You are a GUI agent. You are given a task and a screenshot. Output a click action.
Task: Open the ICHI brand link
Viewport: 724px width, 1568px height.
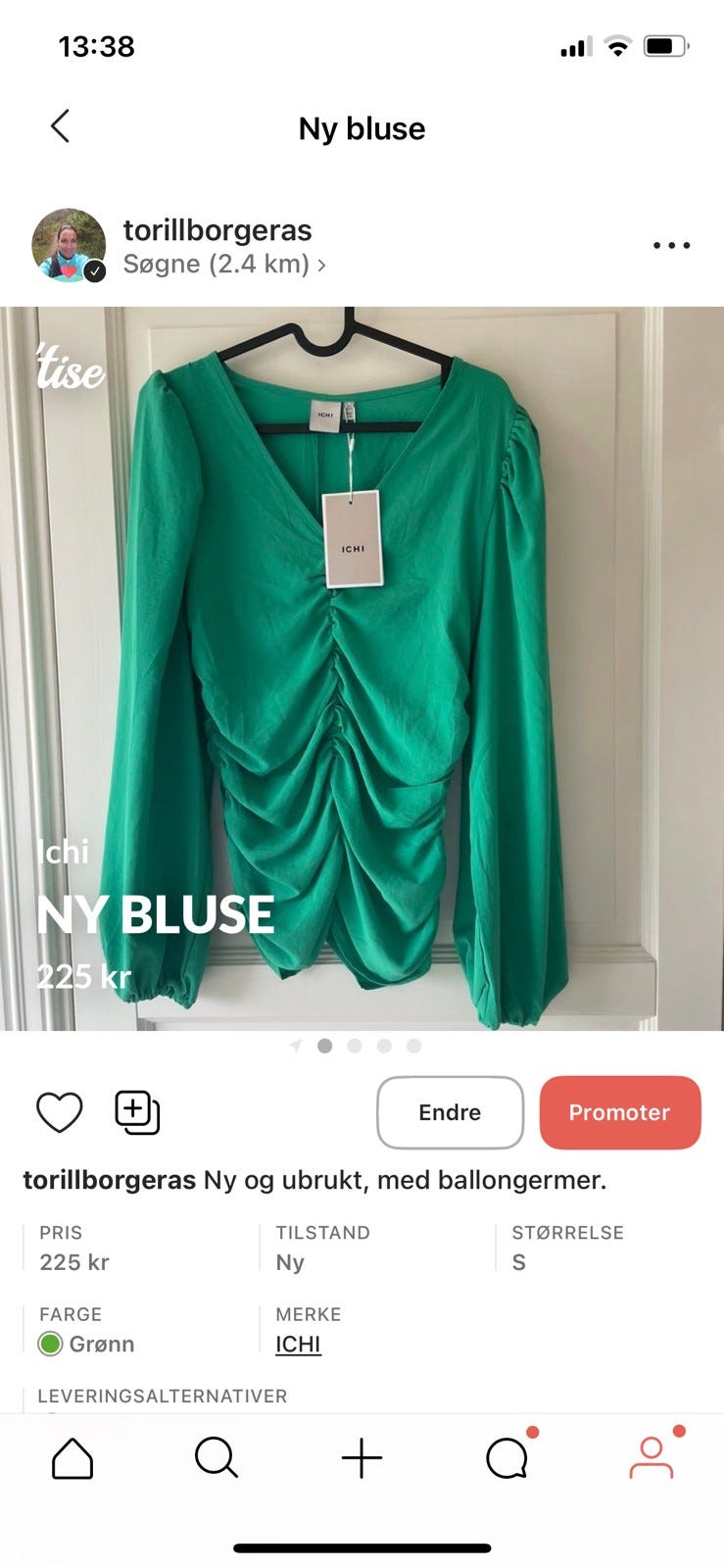(298, 1344)
